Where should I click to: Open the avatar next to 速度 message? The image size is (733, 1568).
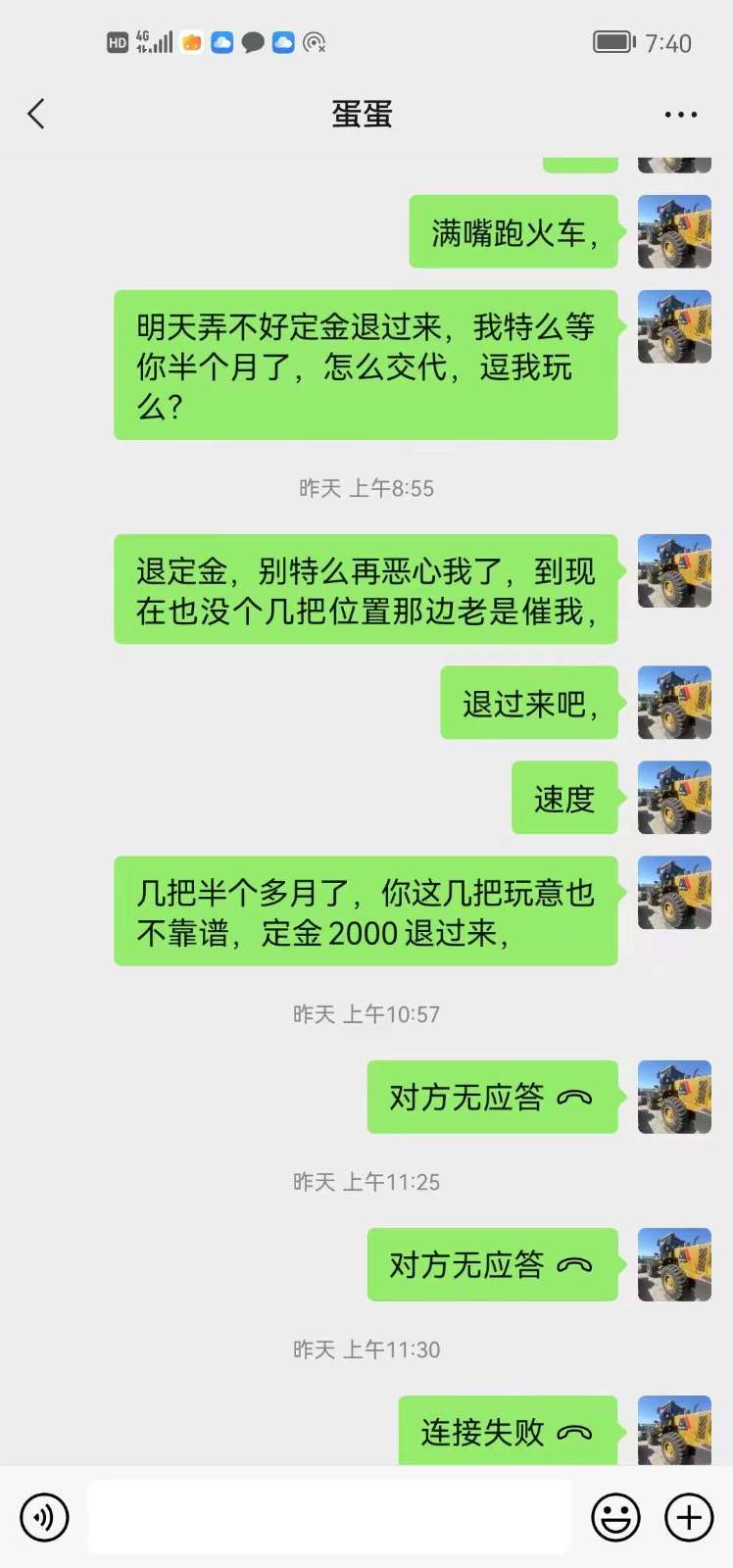click(x=674, y=798)
